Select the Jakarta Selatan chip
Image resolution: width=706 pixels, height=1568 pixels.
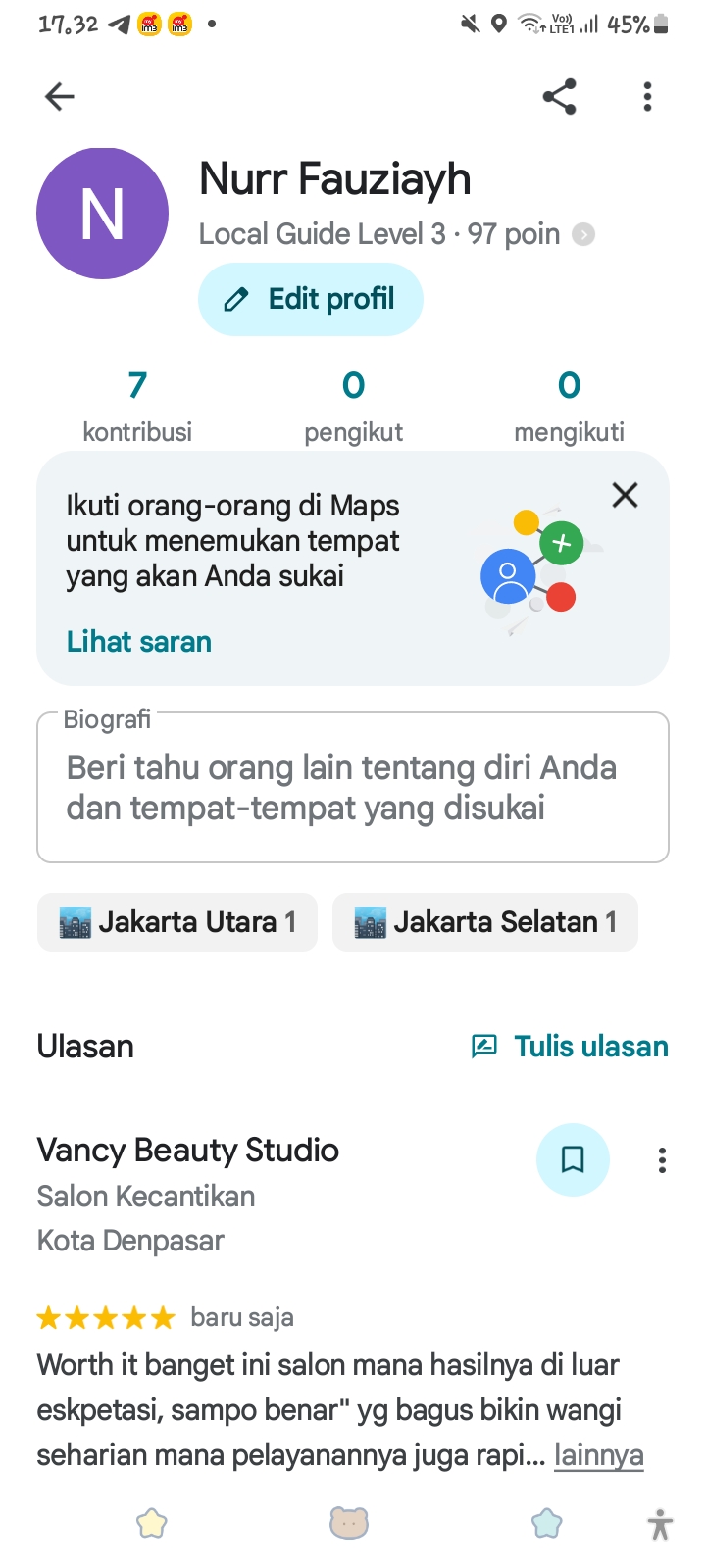click(x=485, y=922)
